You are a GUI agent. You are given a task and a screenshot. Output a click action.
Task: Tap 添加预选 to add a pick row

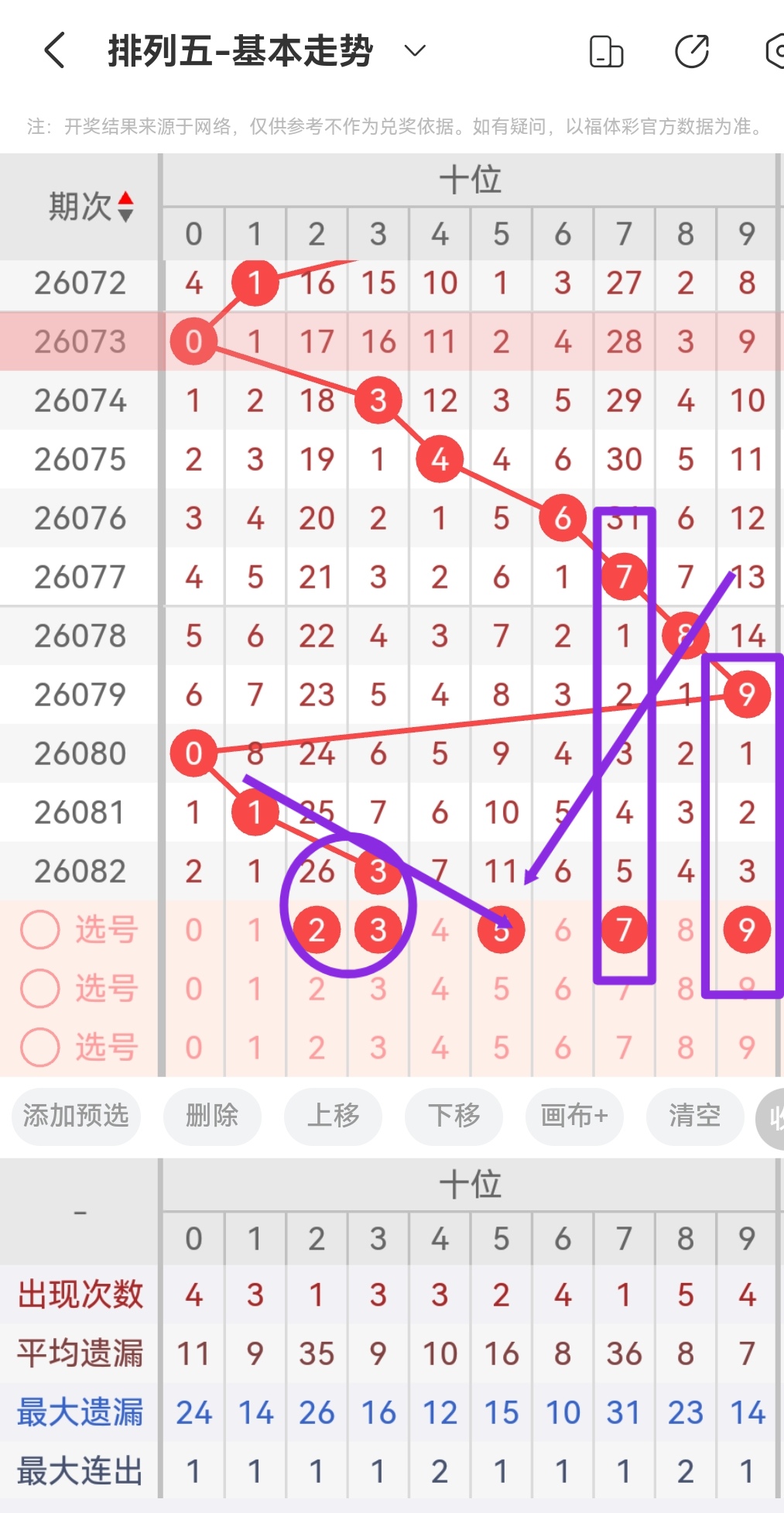point(76,1116)
